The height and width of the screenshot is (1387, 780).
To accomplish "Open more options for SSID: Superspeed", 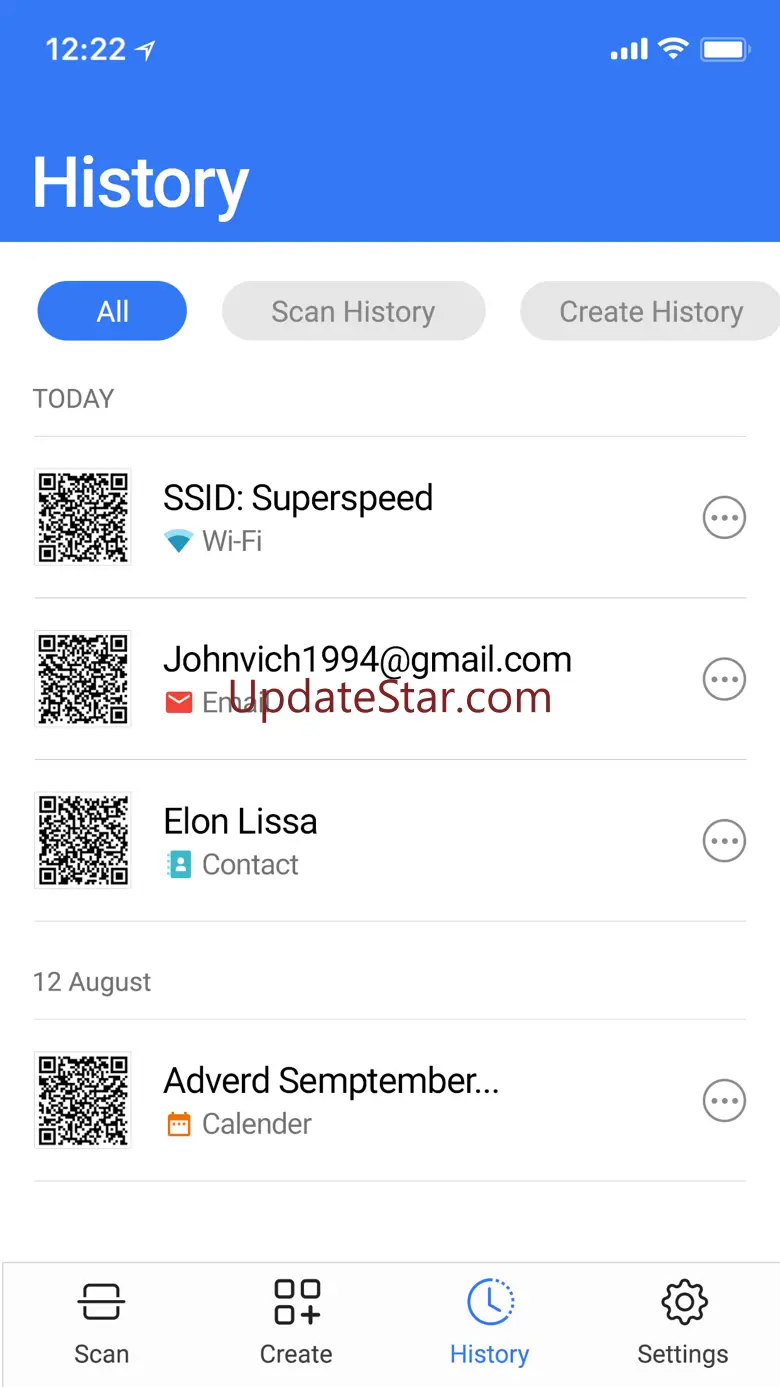I will click(724, 518).
